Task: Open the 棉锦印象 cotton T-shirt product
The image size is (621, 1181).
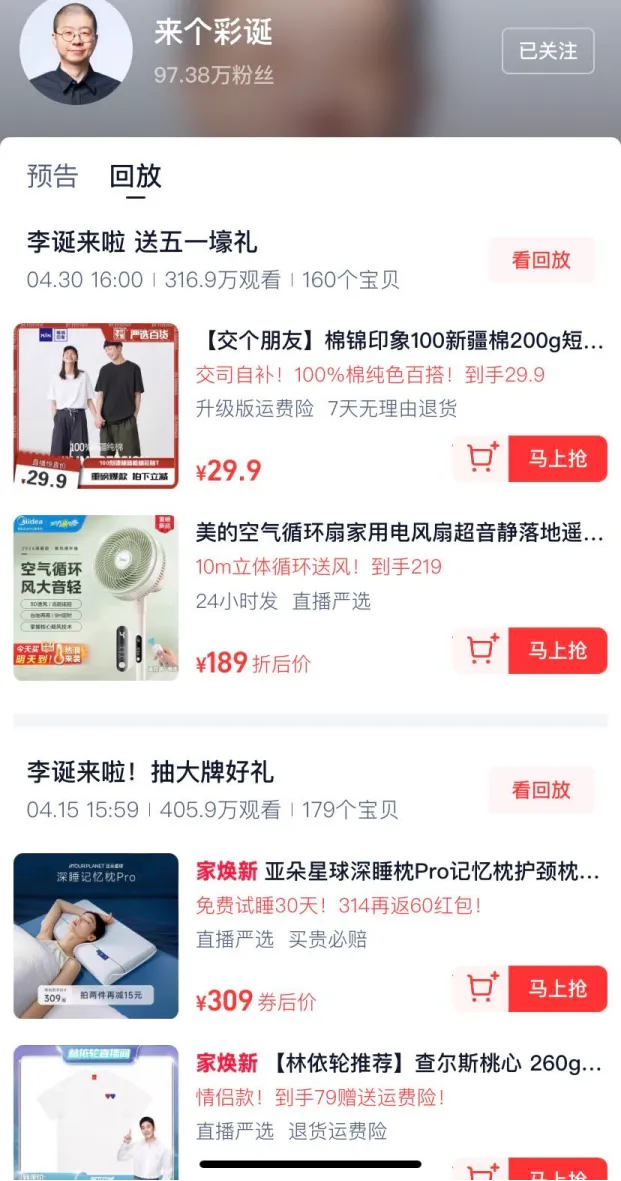Action: (x=398, y=341)
